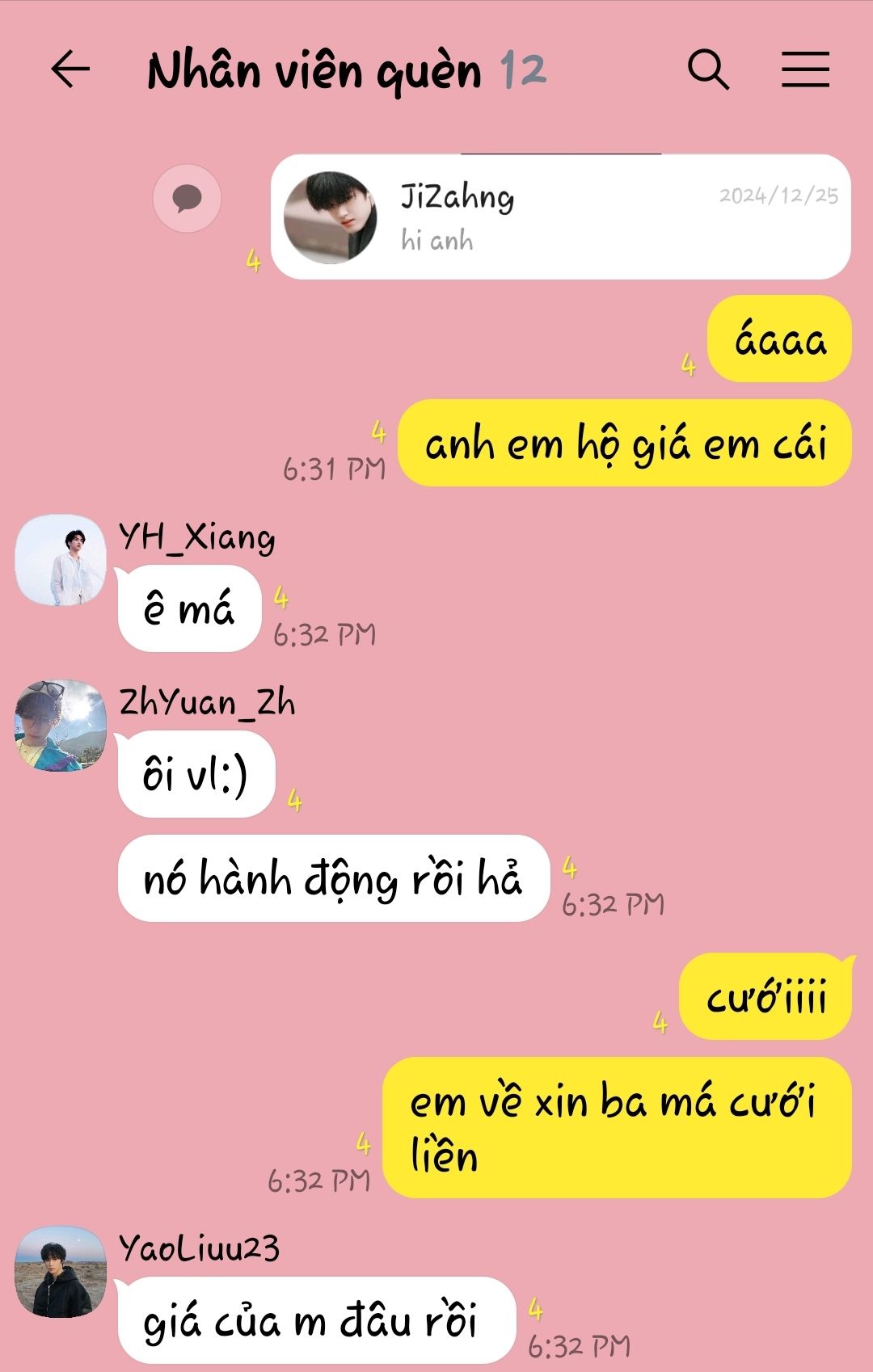
Task: Open the chat room hamburger menu
Action: pyautogui.click(x=805, y=69)
